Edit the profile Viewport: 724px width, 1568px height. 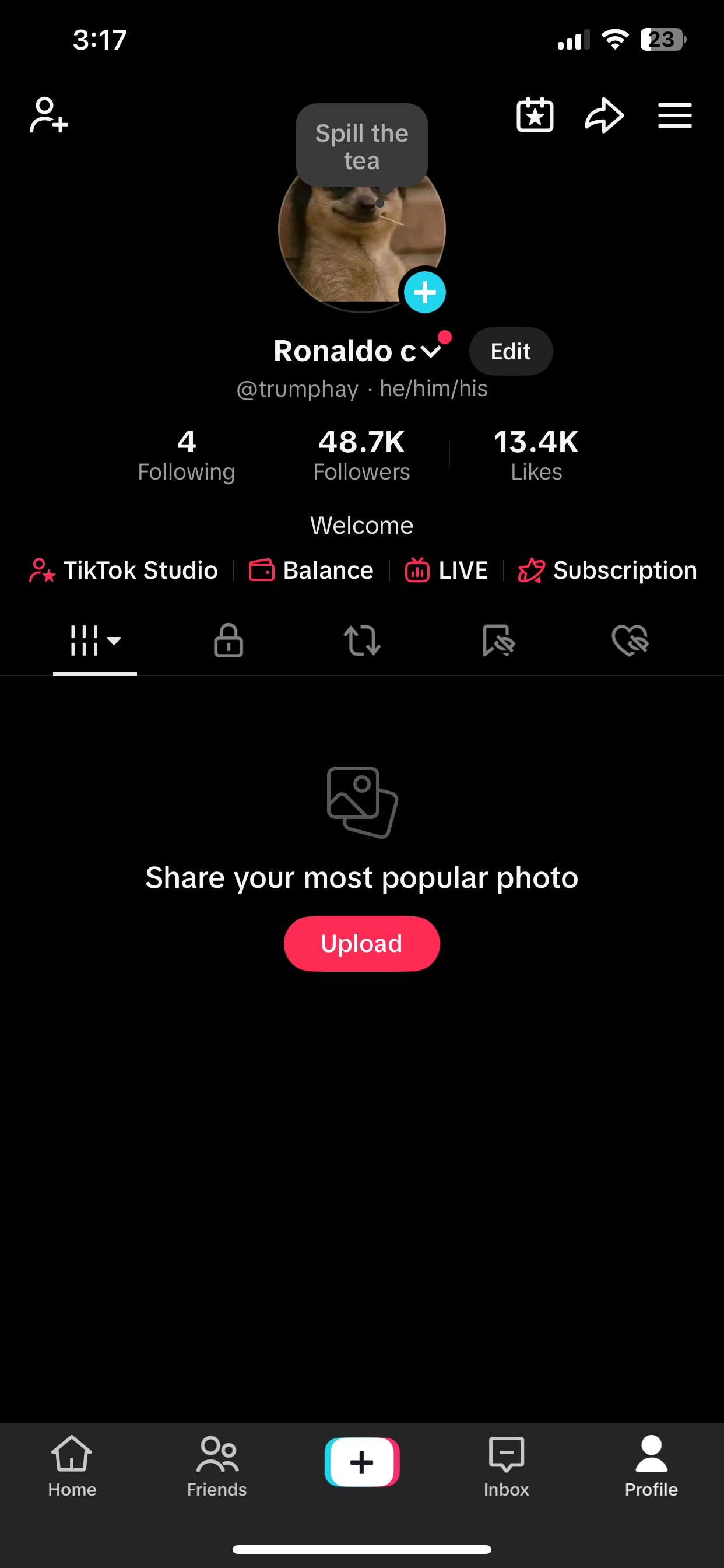[511, 351]
